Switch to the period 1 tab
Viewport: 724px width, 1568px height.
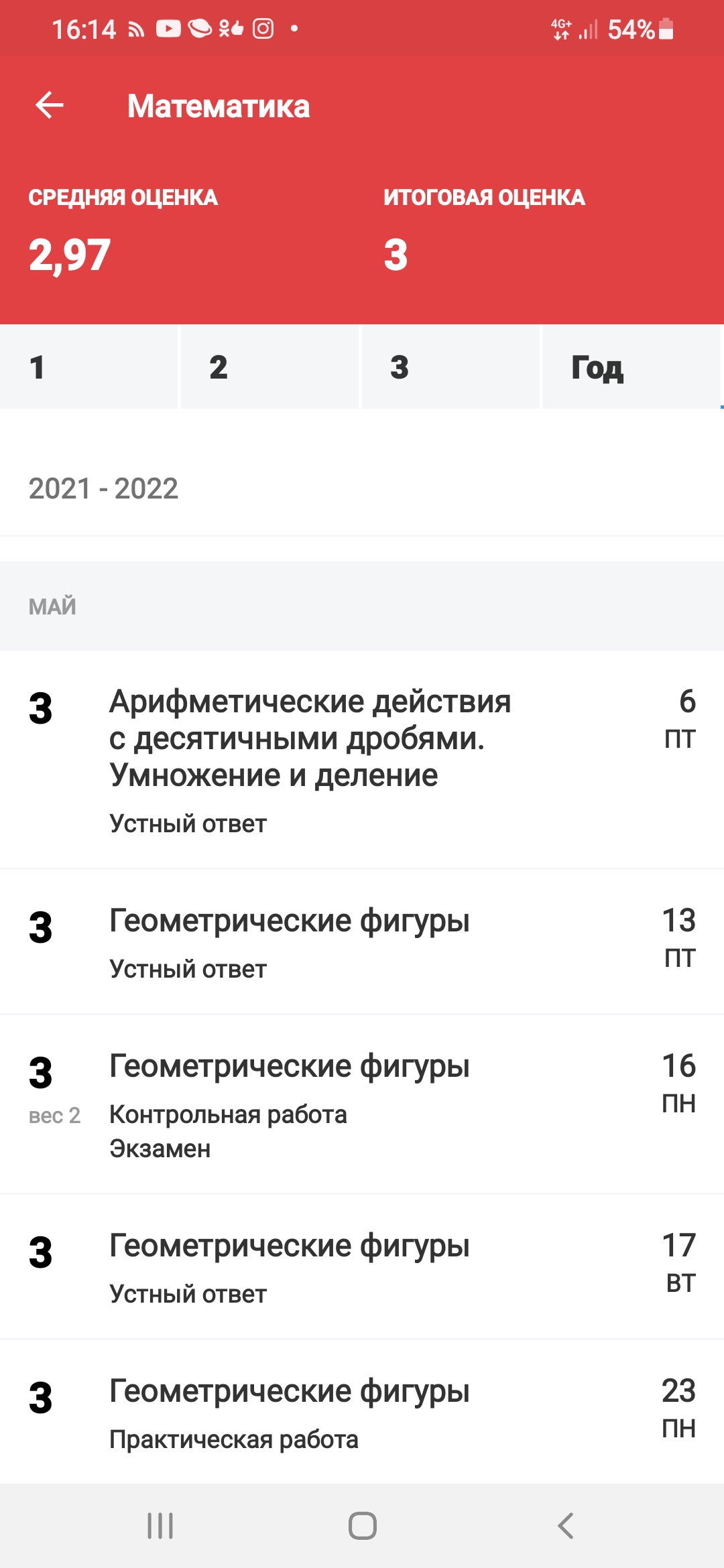(88, 367)
